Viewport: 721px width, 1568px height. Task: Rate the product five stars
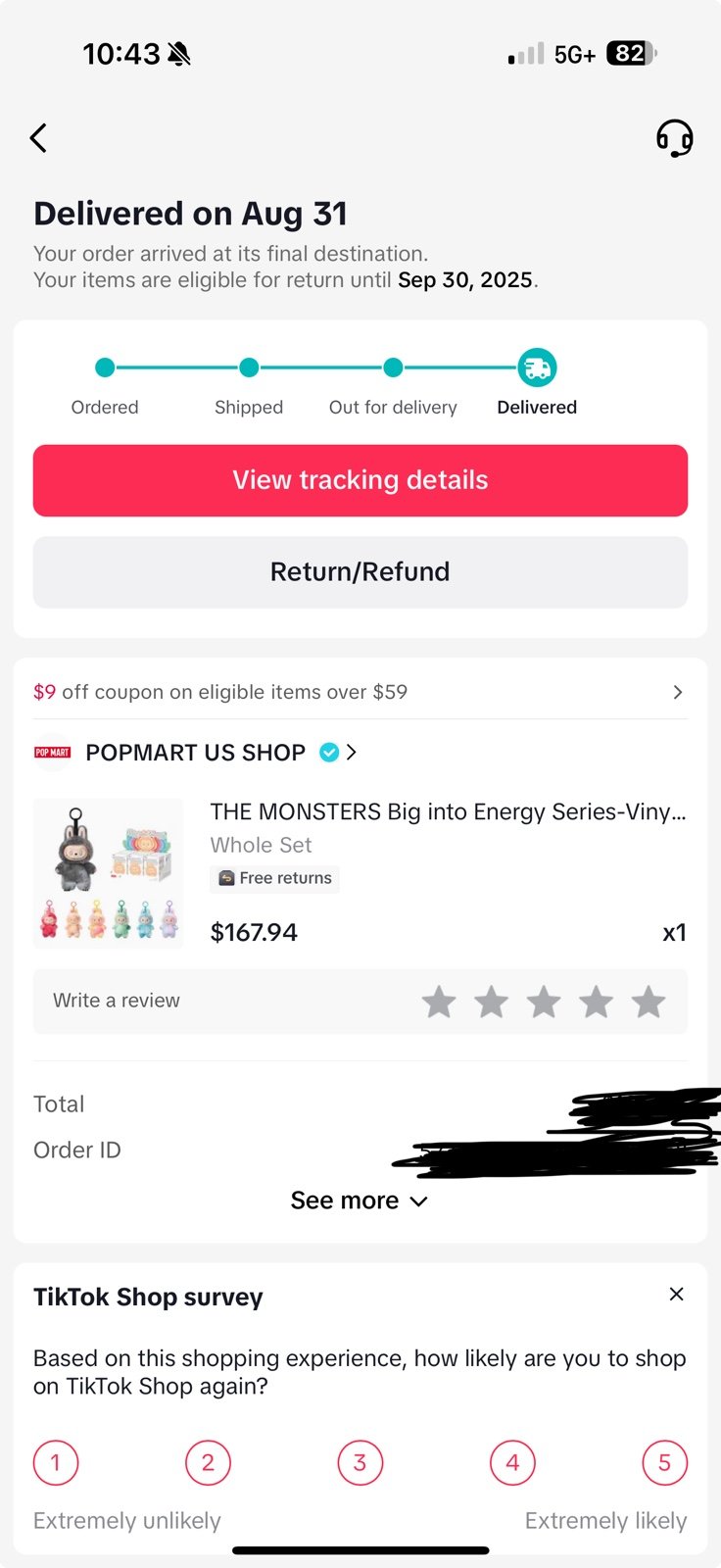coord(649,1002)
